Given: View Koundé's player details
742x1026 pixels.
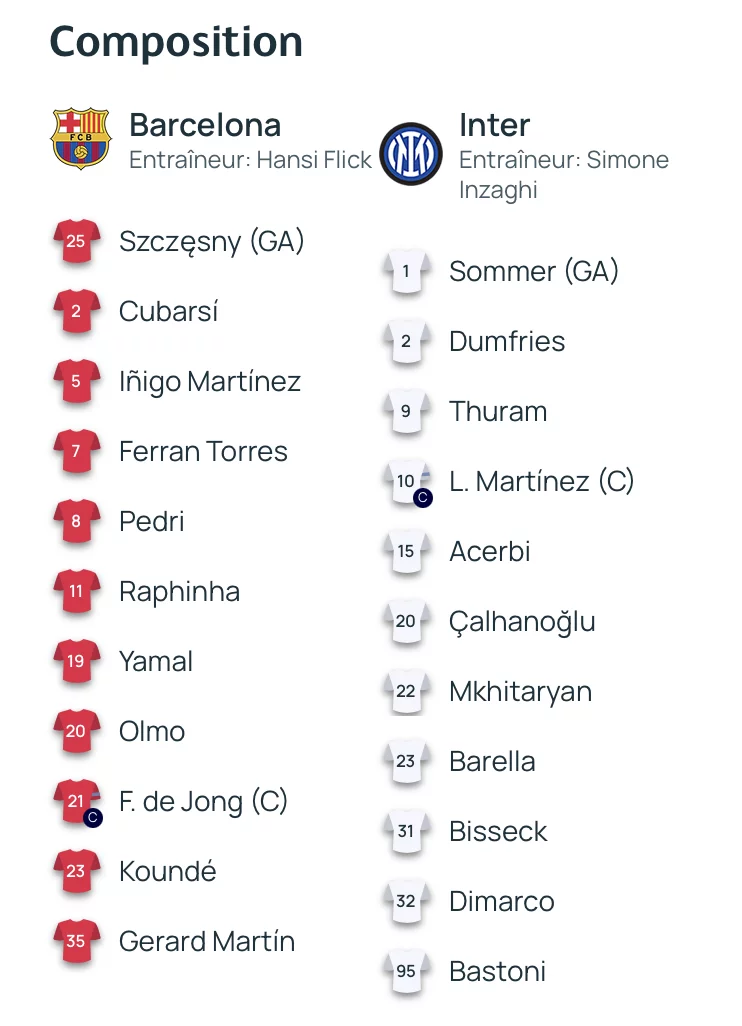Looking at the screenshot, I should (x=167, y=872).
